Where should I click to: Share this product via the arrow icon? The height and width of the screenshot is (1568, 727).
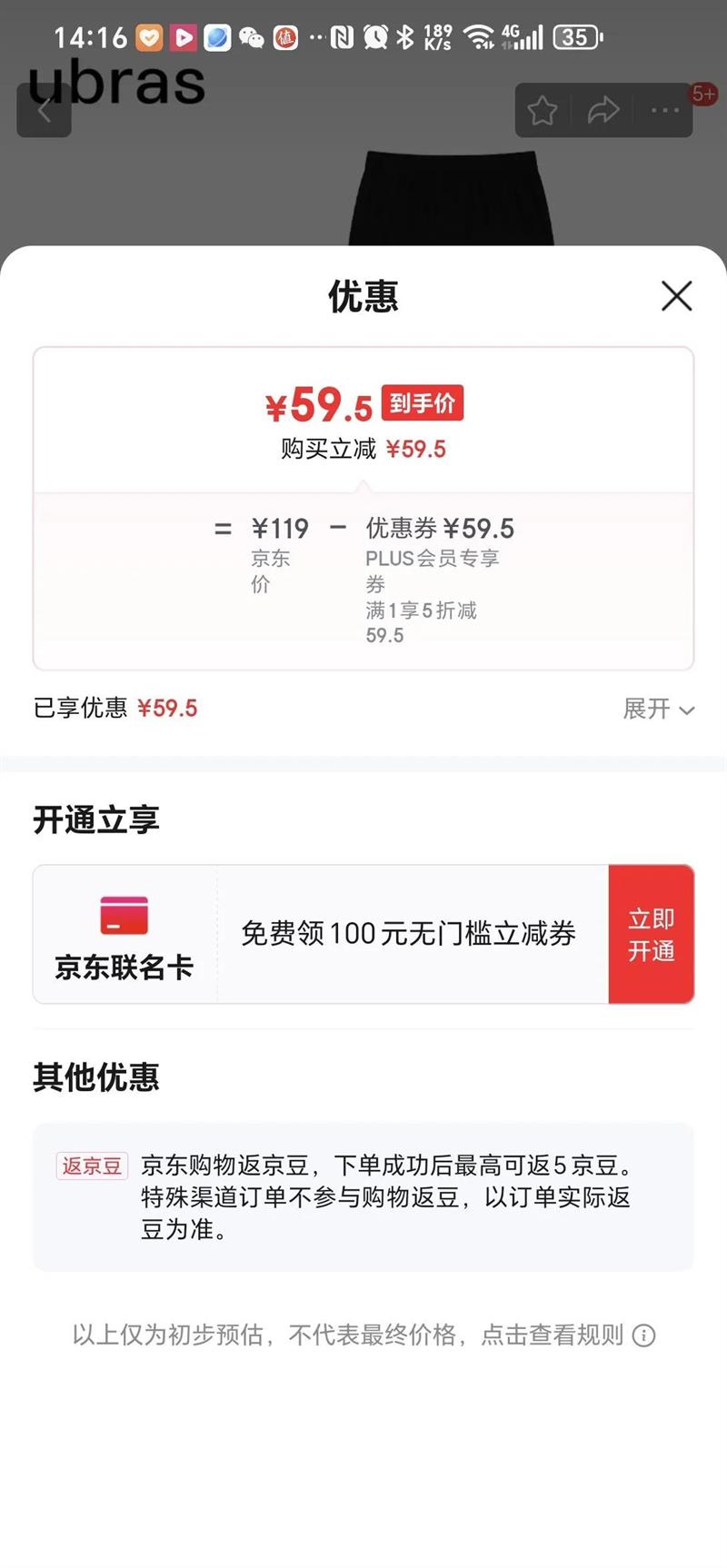click(603, 111)
